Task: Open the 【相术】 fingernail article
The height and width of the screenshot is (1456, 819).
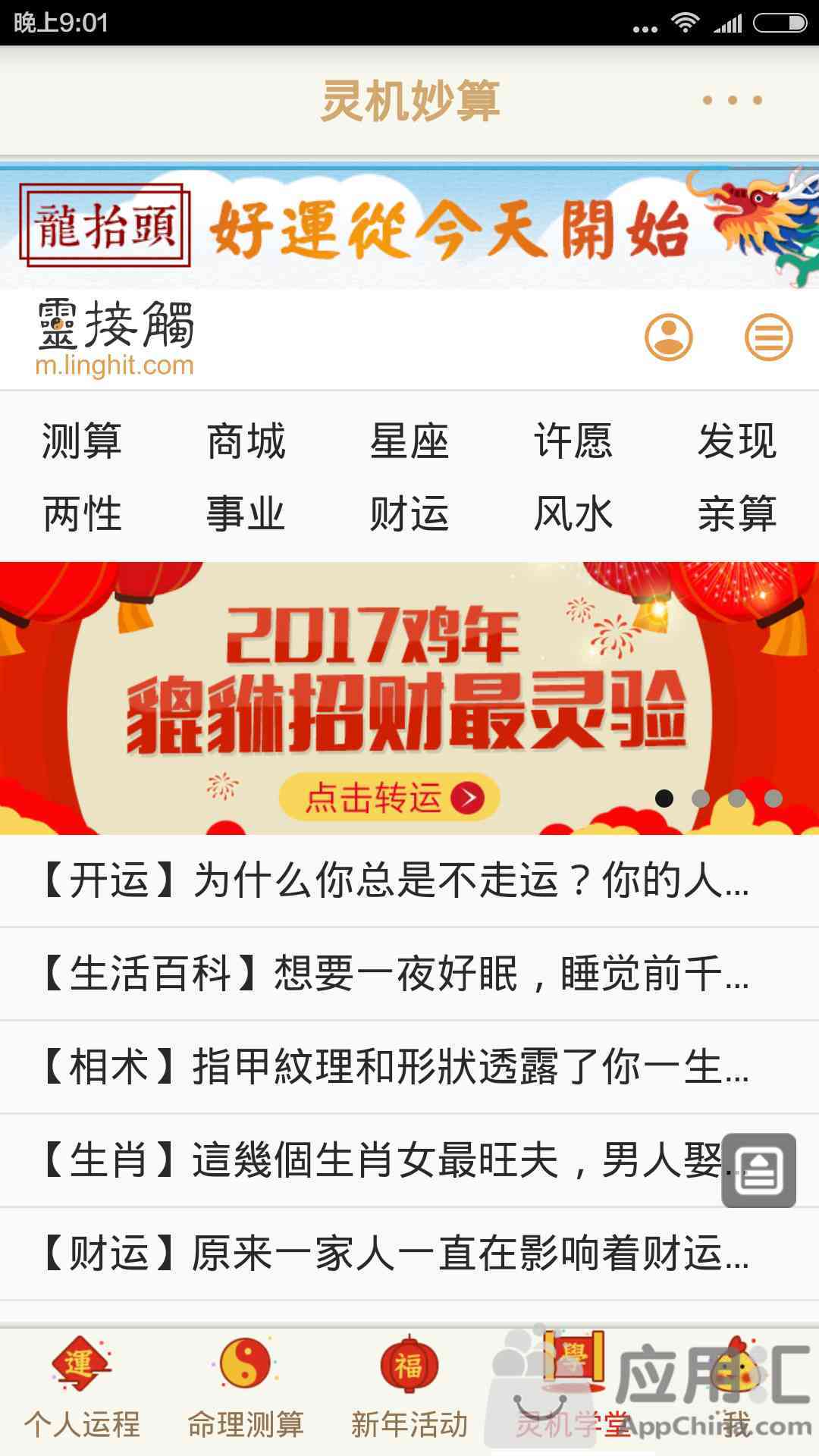Action: (394, 1067)
